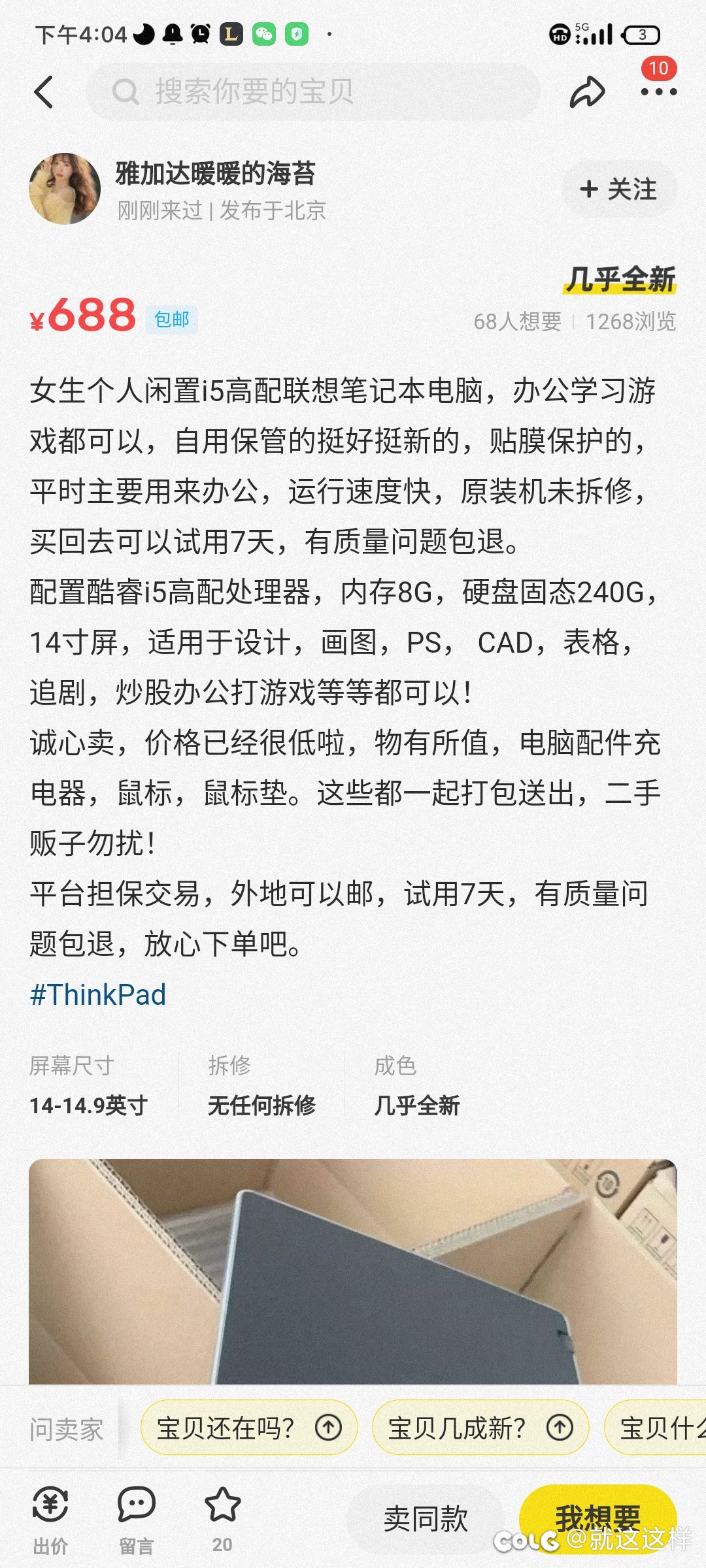Follow the seller with 关注 button

point(618,189)
